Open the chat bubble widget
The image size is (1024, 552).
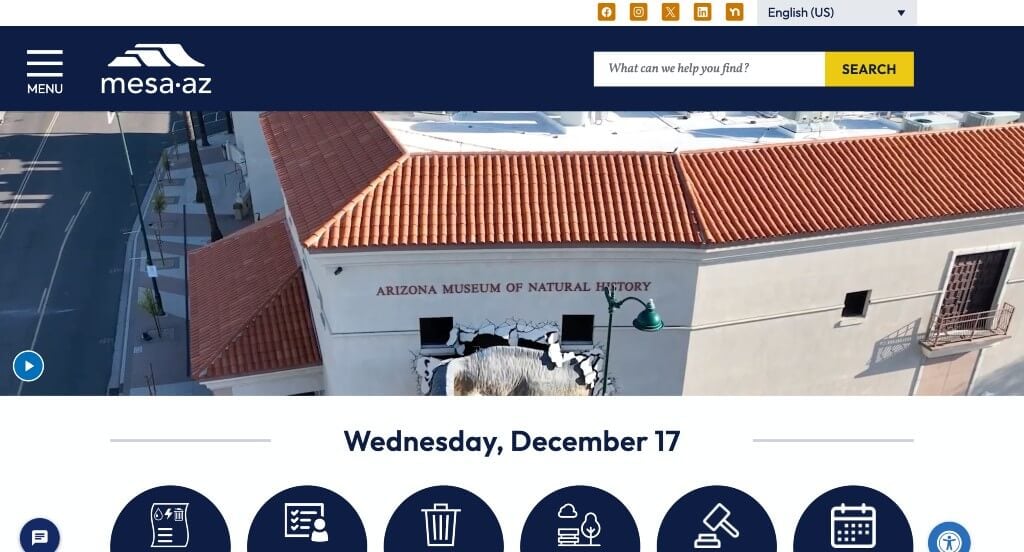pyautogui.click(x=40, y=537)
